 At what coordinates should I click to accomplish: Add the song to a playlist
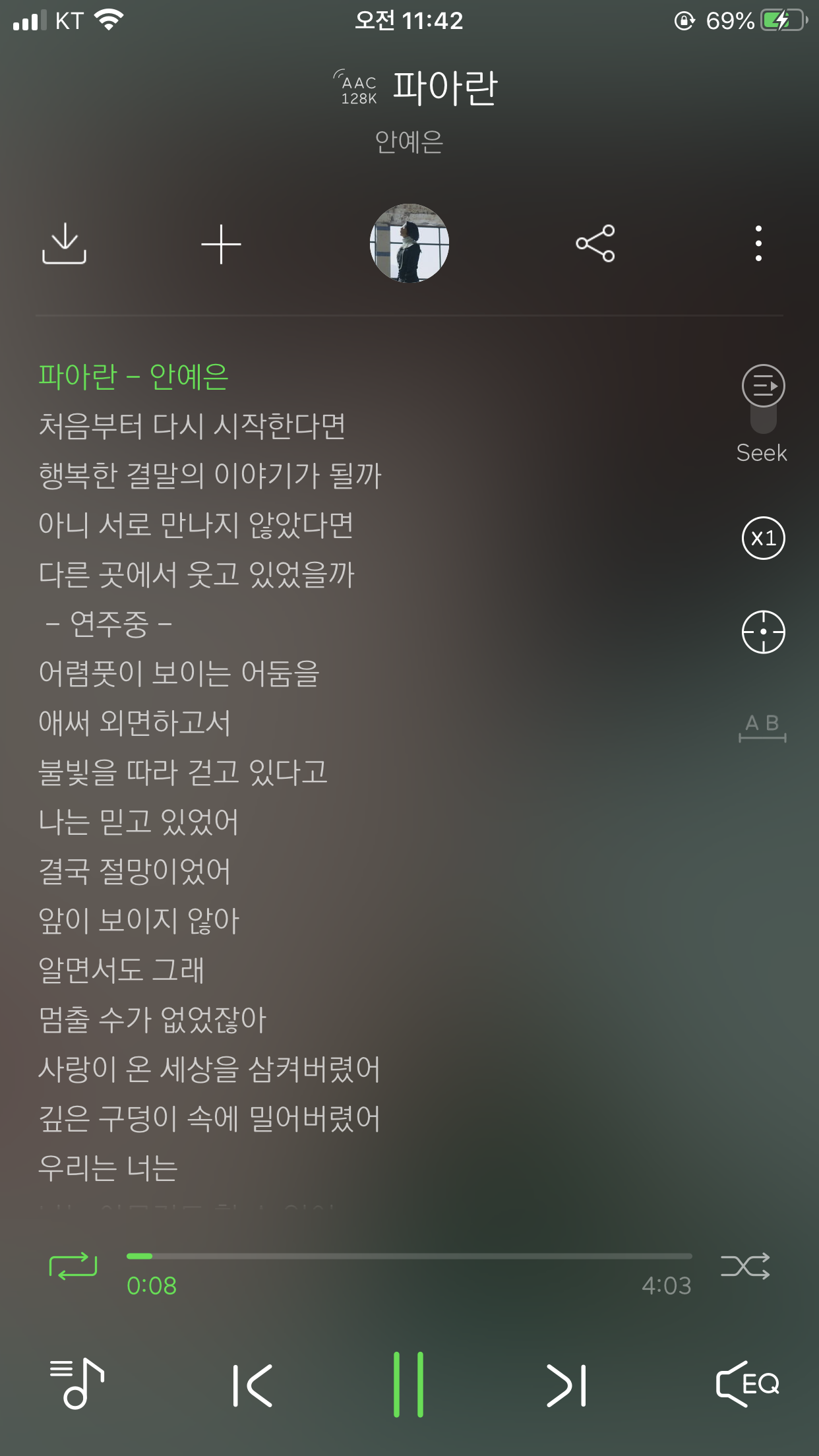(221, 244)
